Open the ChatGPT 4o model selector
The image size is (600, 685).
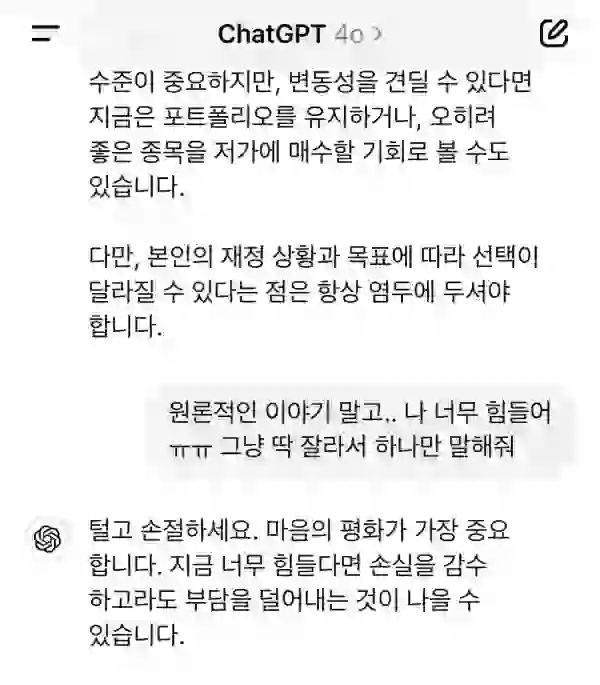(x=299, y=34)
